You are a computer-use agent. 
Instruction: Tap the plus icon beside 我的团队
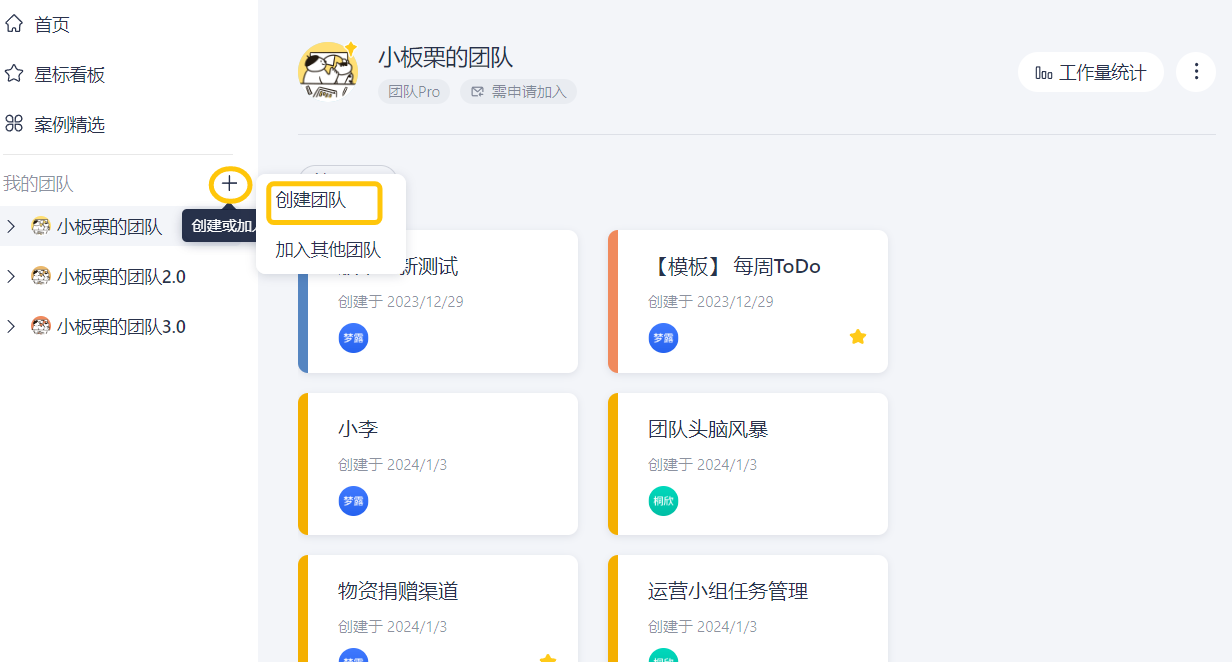(230, 184)
